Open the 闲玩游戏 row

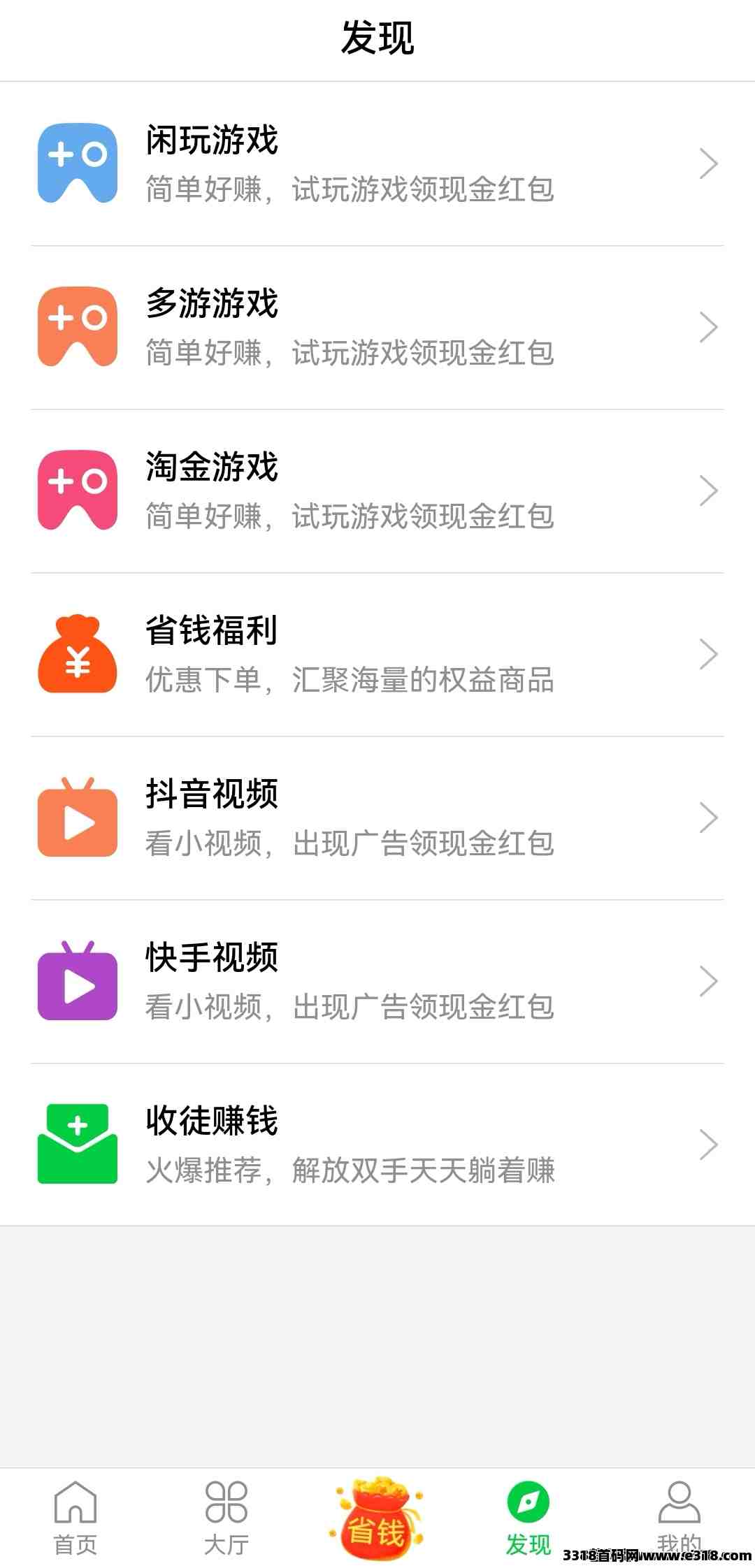tap(377, 164)
